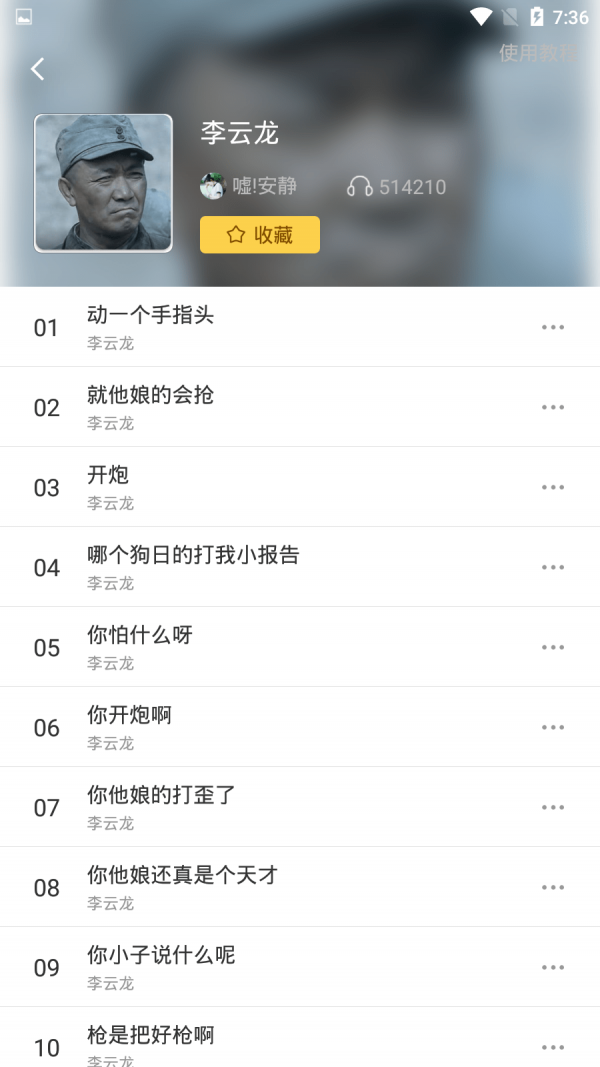Go back using the top-left arrow
Image resolution: width=600 pixels, height=1067 pixels.
[38, 69]
